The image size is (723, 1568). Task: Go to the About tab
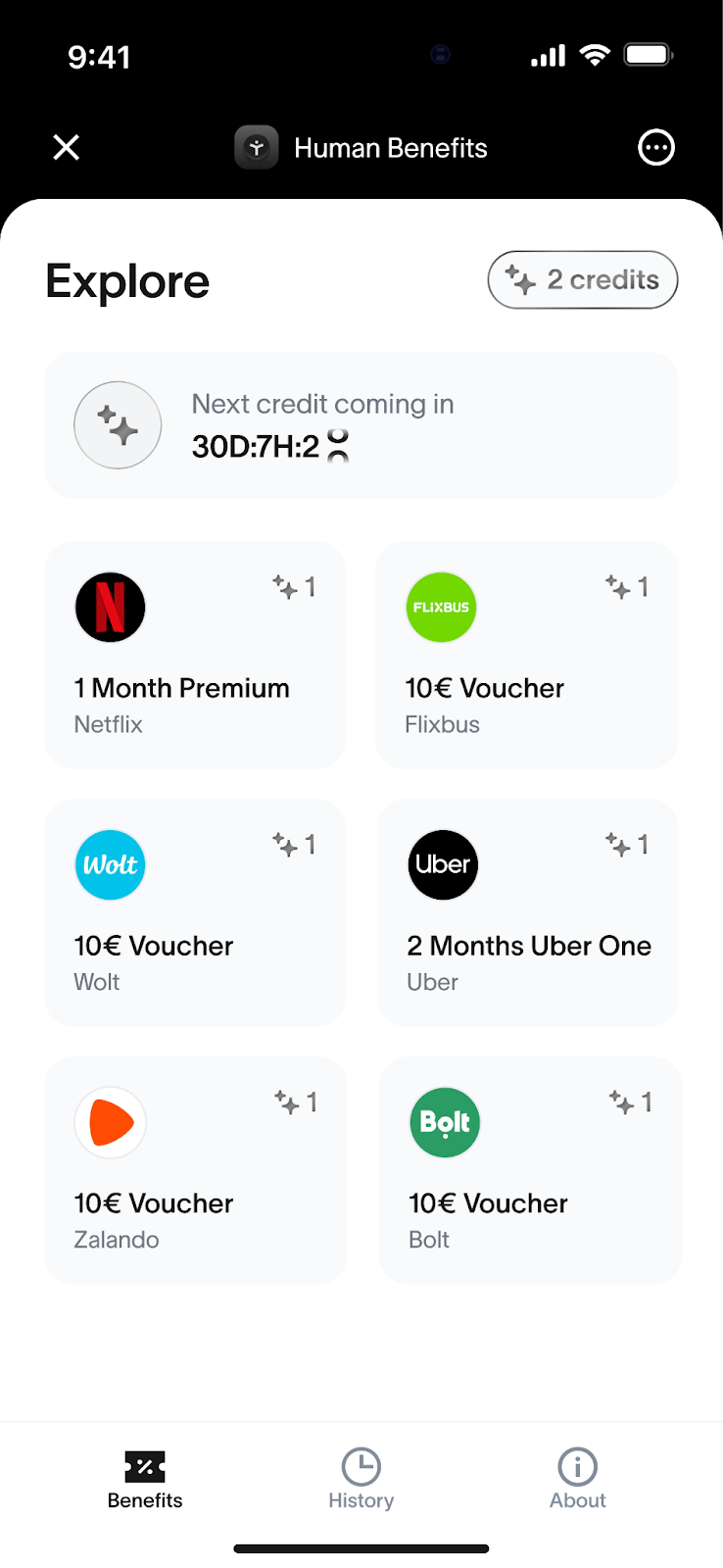point(577,1479)
